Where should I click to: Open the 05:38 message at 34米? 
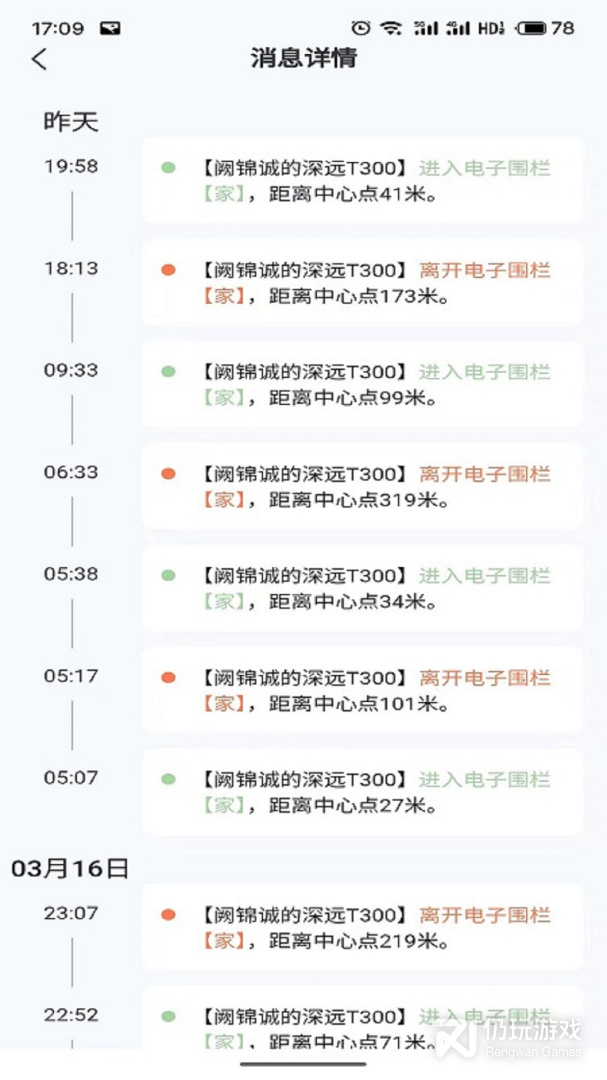pyautogui.click(x=362, y=589)
